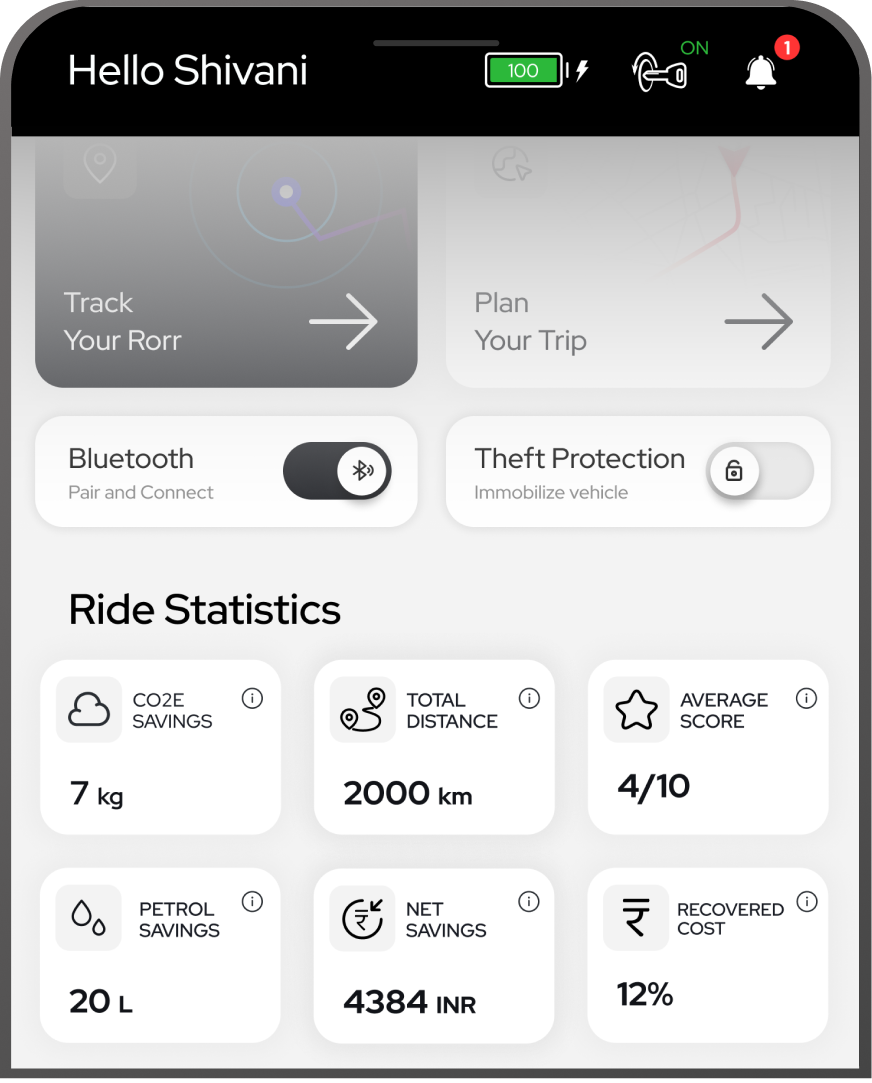The image size is (872, 1083).
Task: Show info for Net Savings
Action: tap(529, 902)
